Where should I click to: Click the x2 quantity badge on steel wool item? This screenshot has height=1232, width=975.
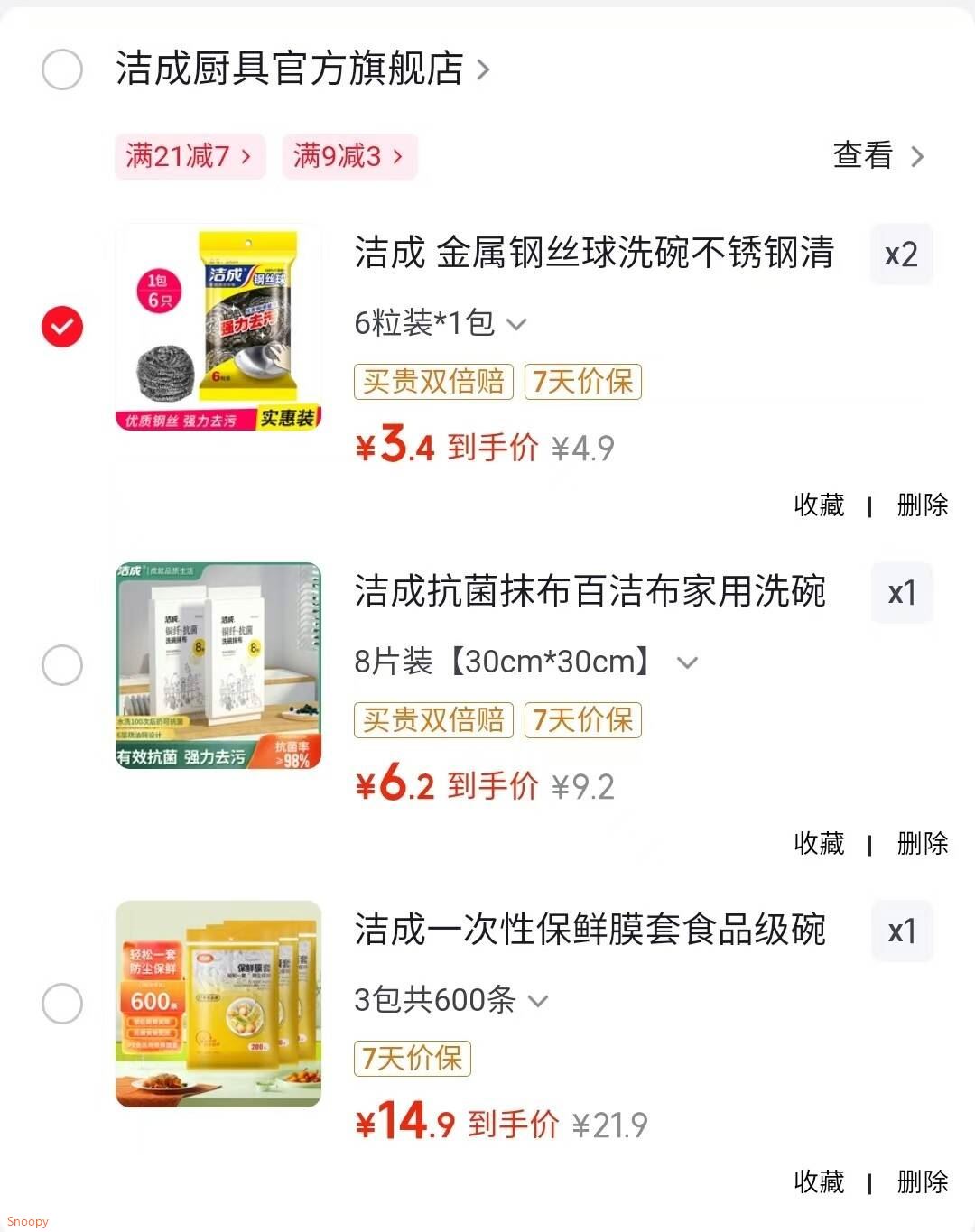[x=902, y=254]
